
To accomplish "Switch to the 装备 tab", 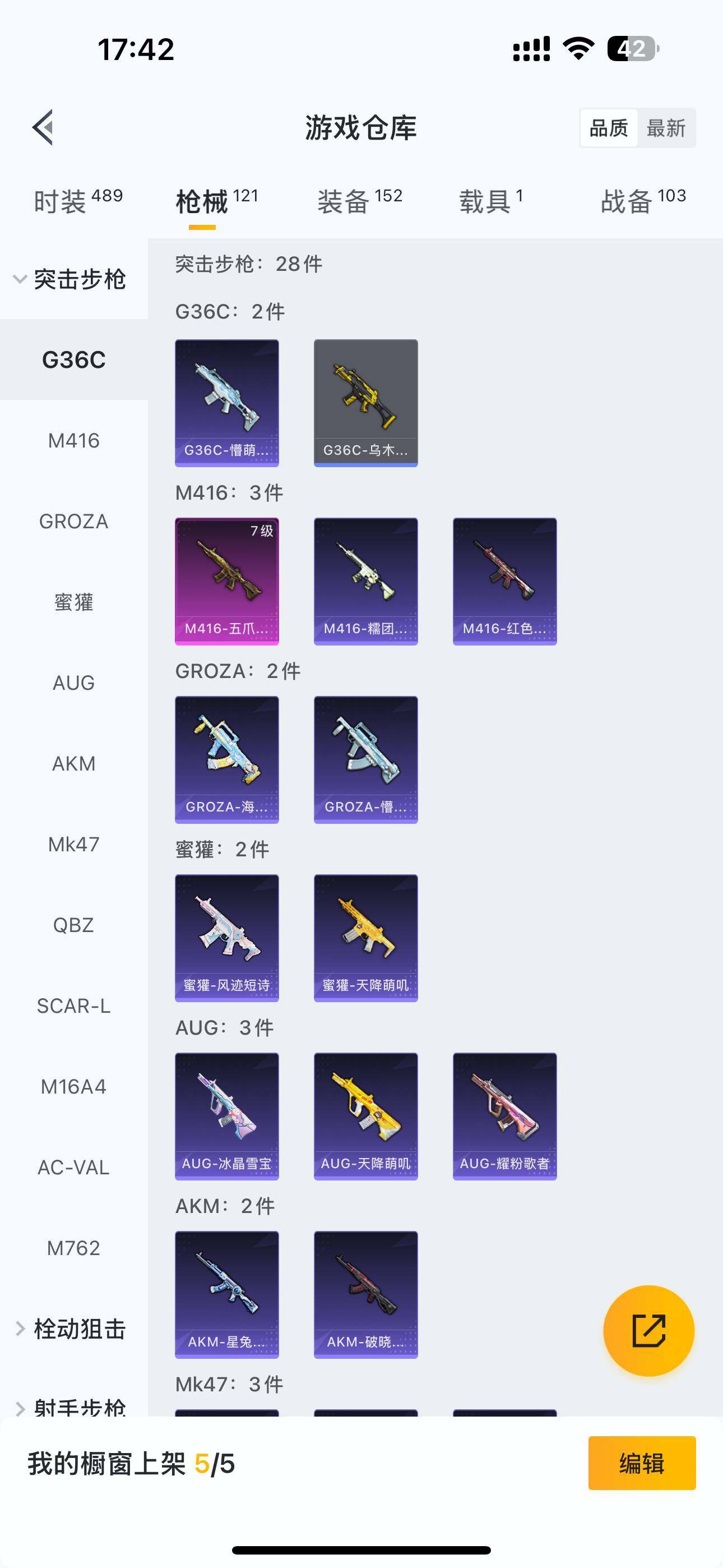I will click(x=360, y=201).
